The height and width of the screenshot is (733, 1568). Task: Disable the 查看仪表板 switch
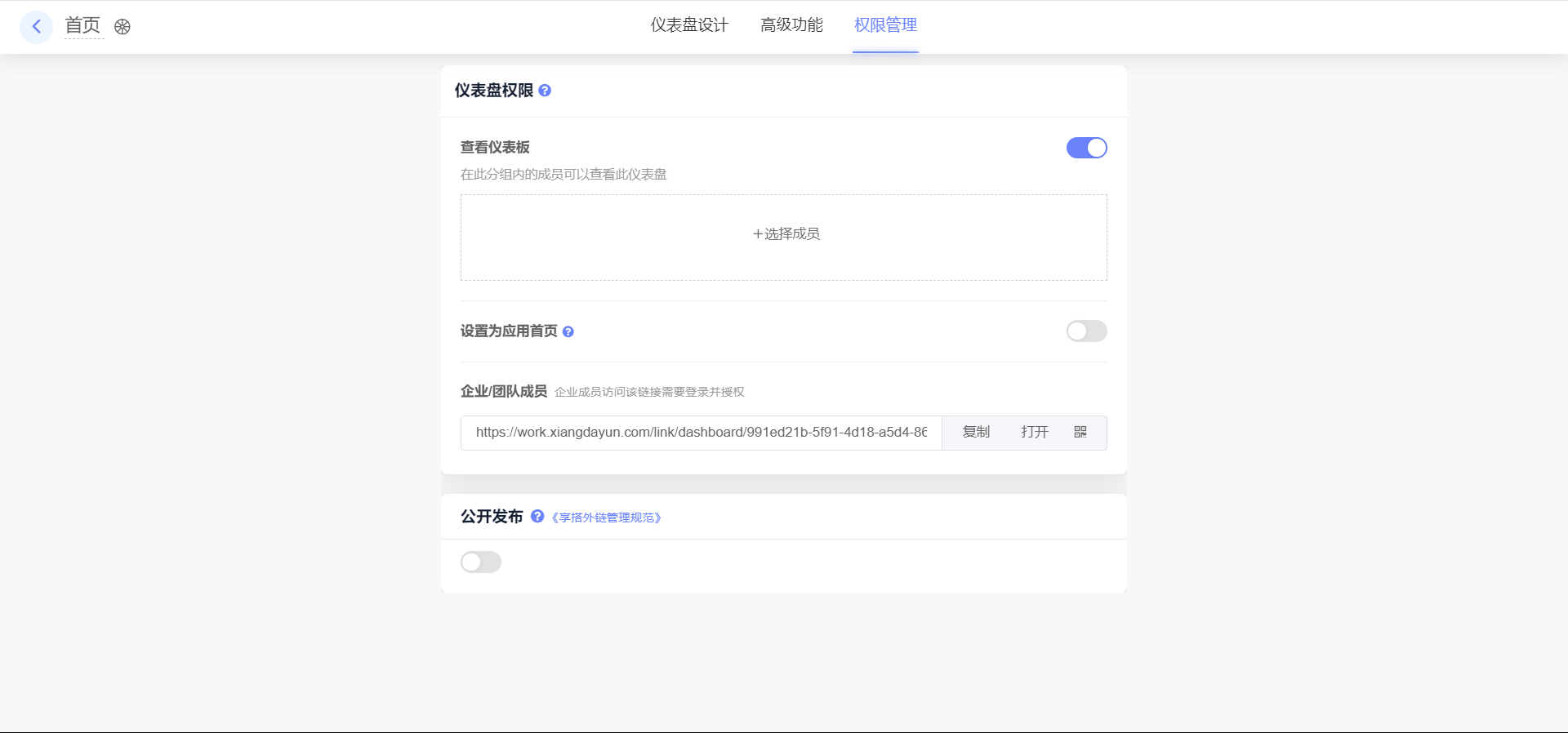tap(1086, 148)
